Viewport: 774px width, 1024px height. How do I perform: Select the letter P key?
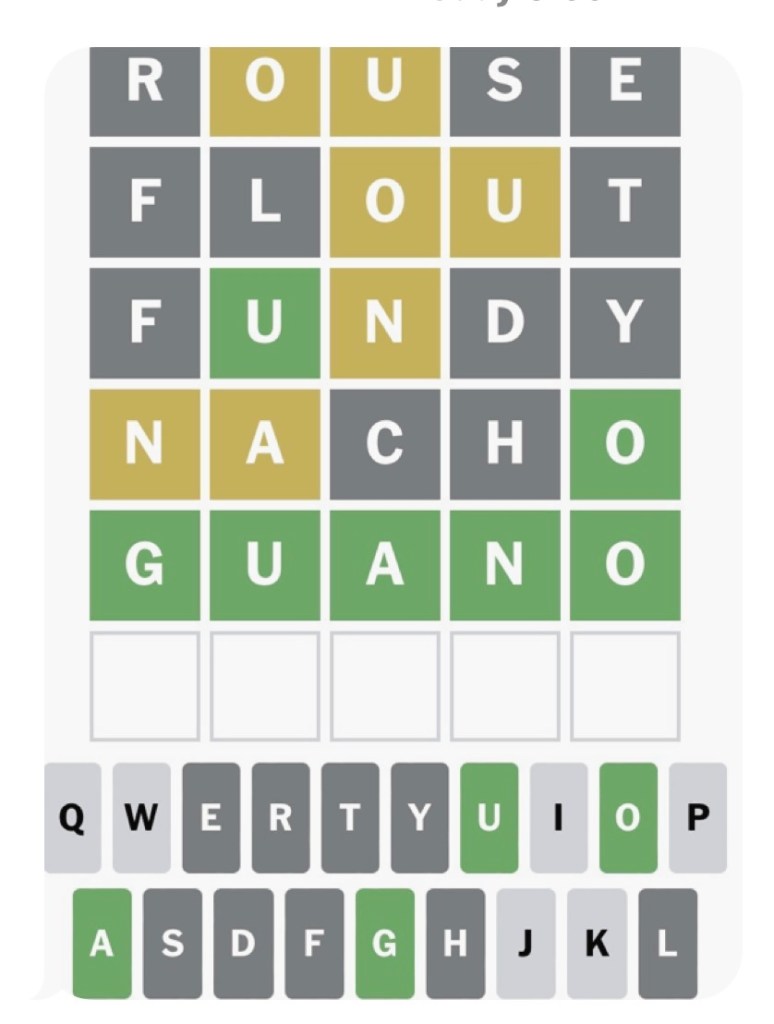[698, 818]
